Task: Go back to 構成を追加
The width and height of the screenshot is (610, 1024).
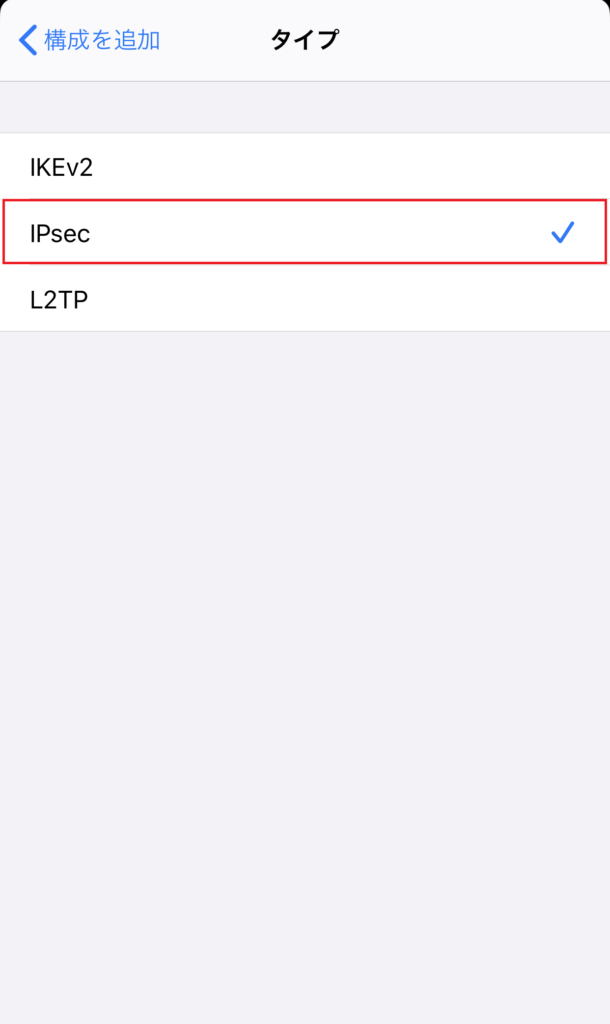Action: [89, 40]
